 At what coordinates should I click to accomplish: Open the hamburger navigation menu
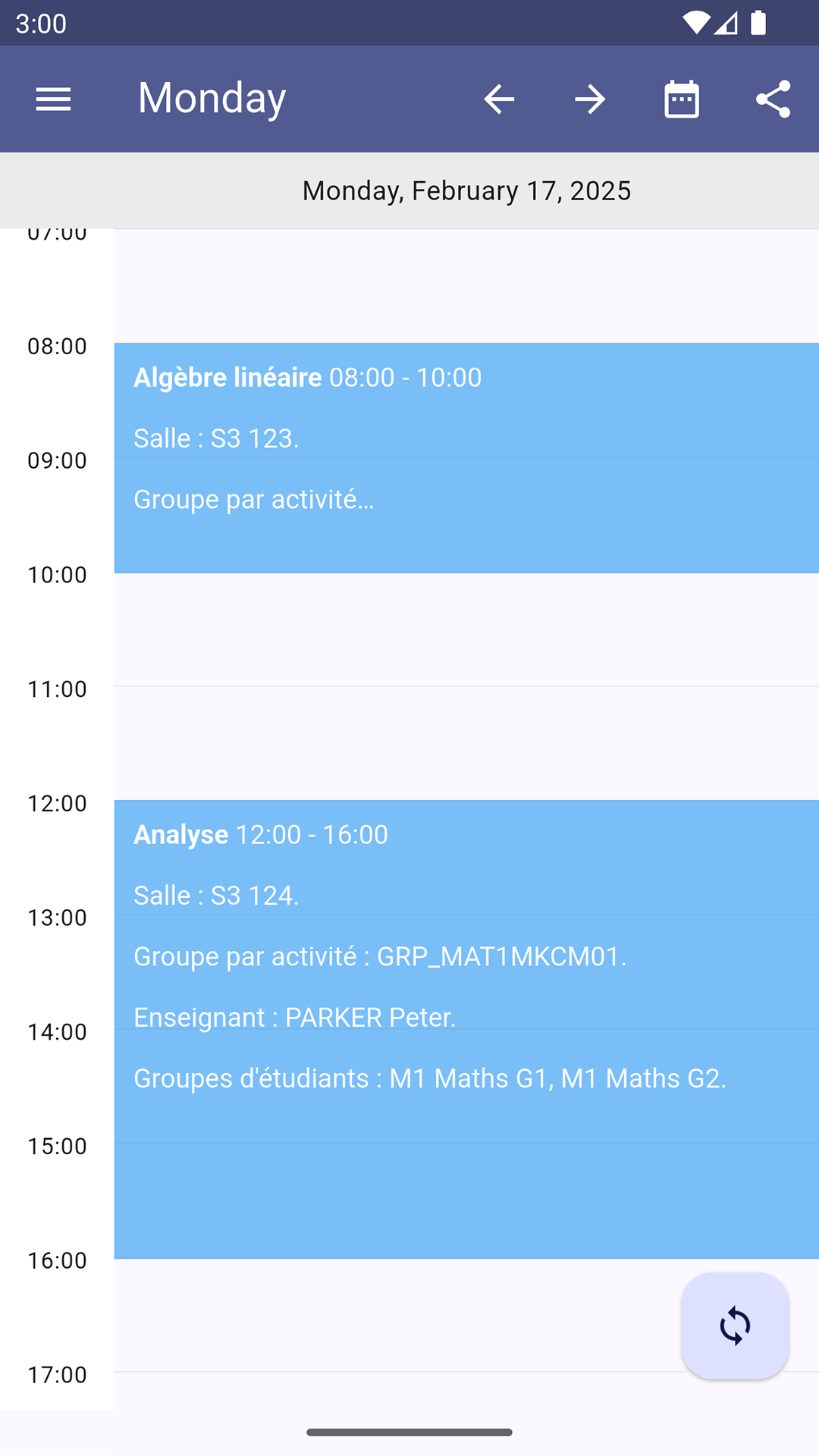(x=53, y=99)
